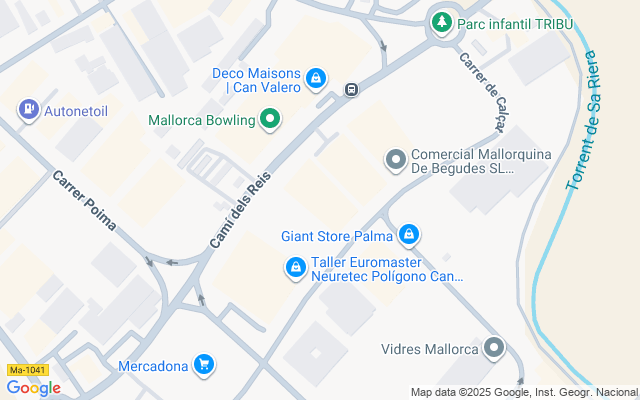
Task: Open the Autonetoil gas station pin
Action: click(29, 108)
